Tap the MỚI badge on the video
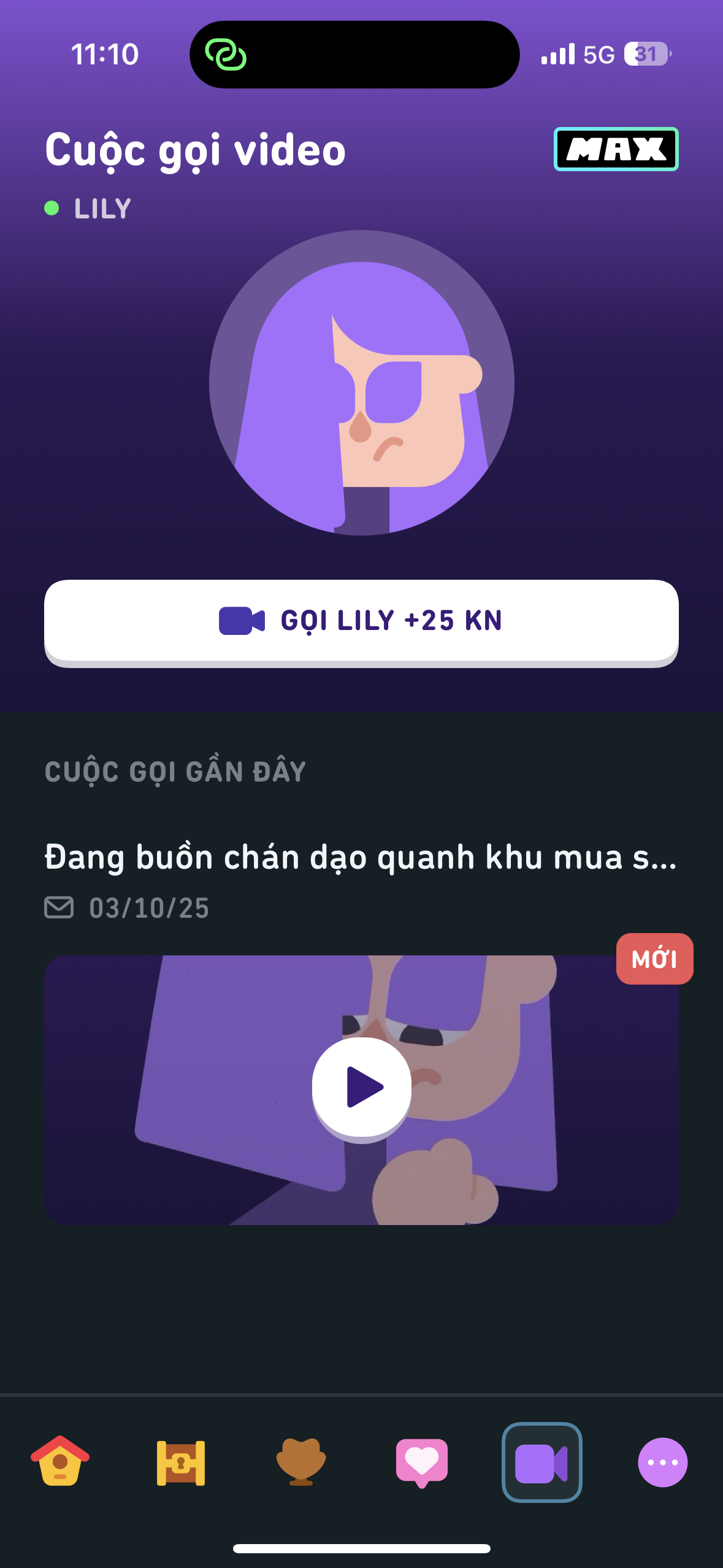 click(654, 958)
